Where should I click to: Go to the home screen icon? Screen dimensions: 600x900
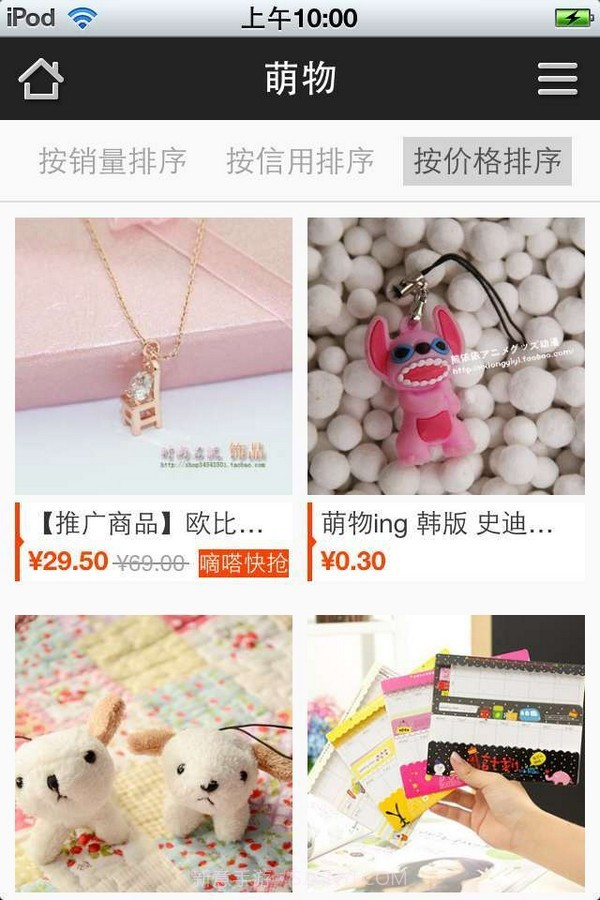(x=41, y=79)
